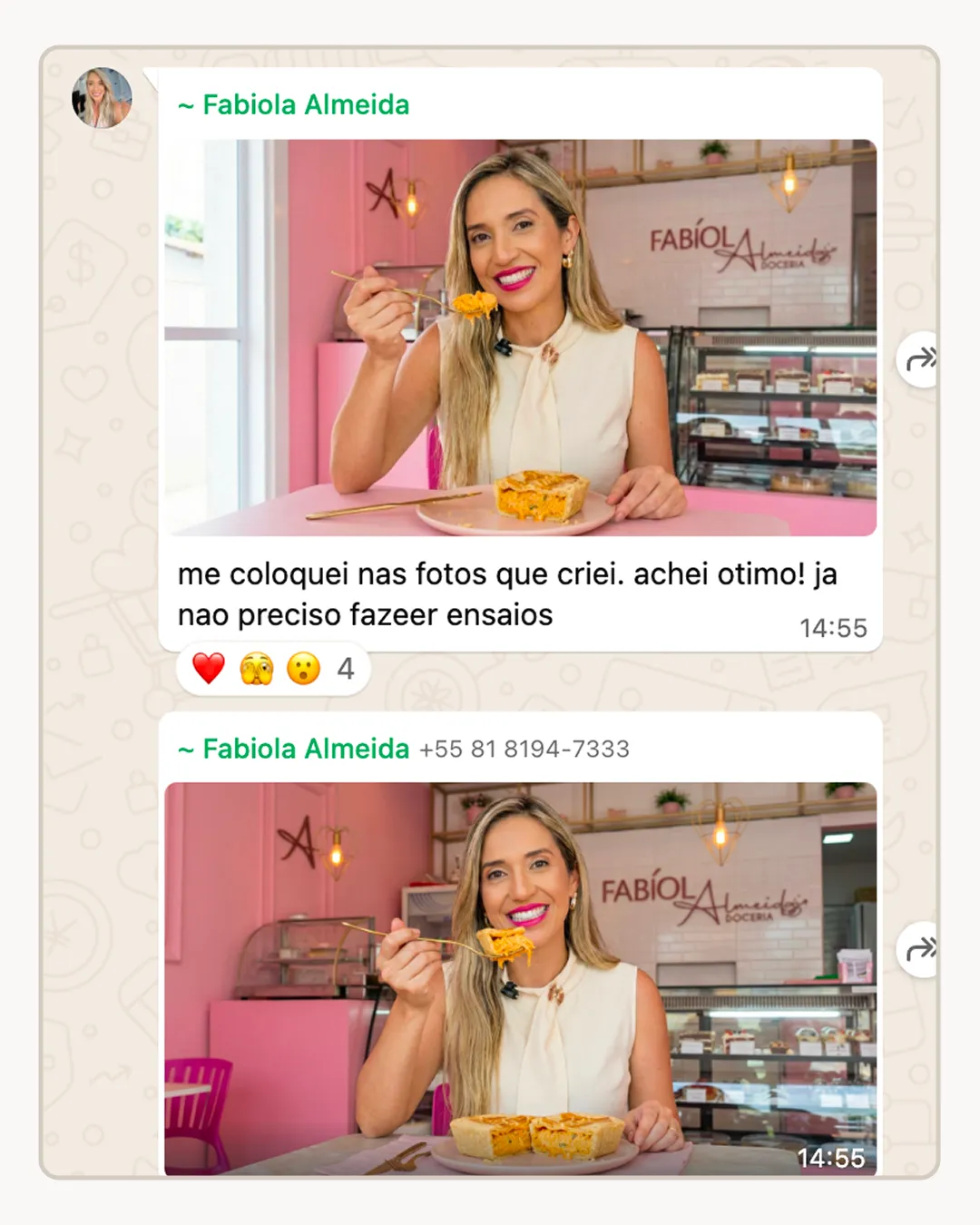
Task: Click the forward icon on the second photo message
Action: [x=921, y=946]
